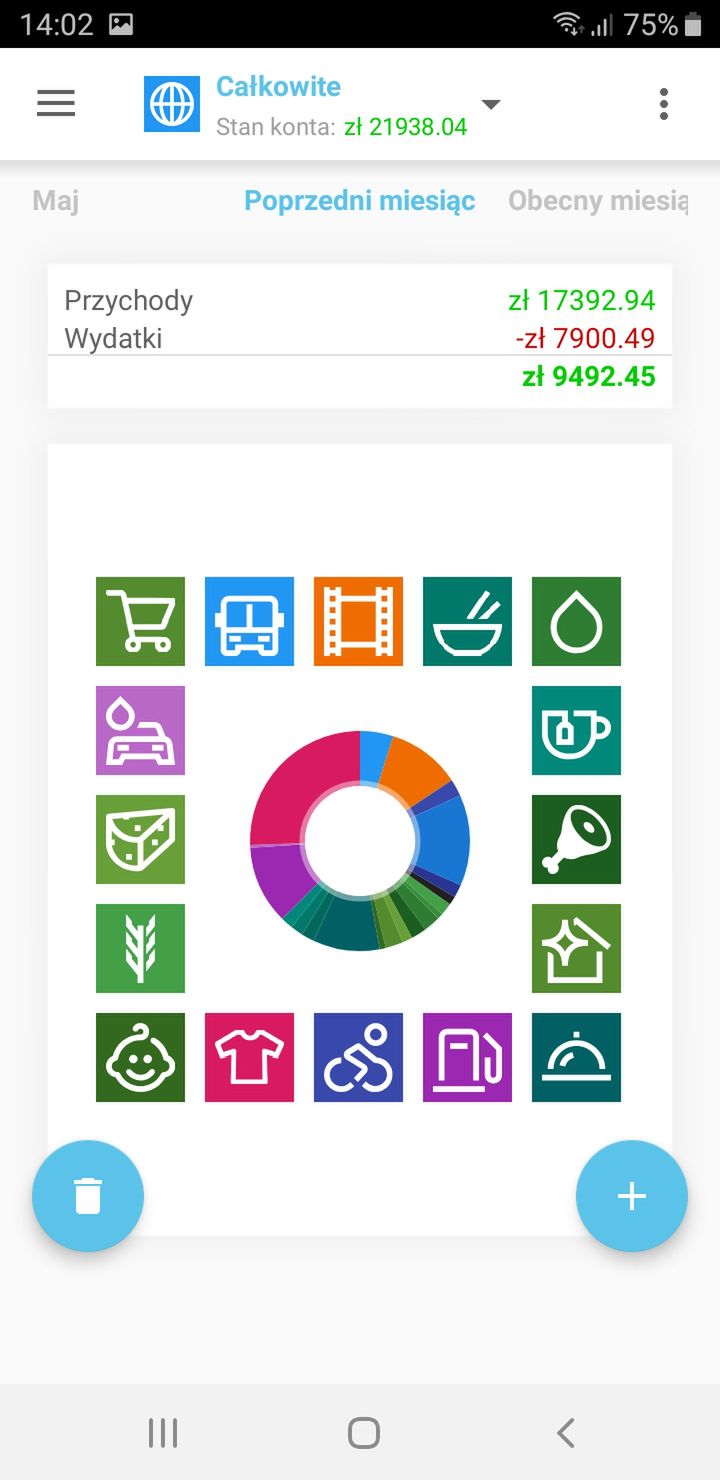This screenshot has width=720, height=1480.
Task: Open the three-dot overflow menu
Action: 664,104
